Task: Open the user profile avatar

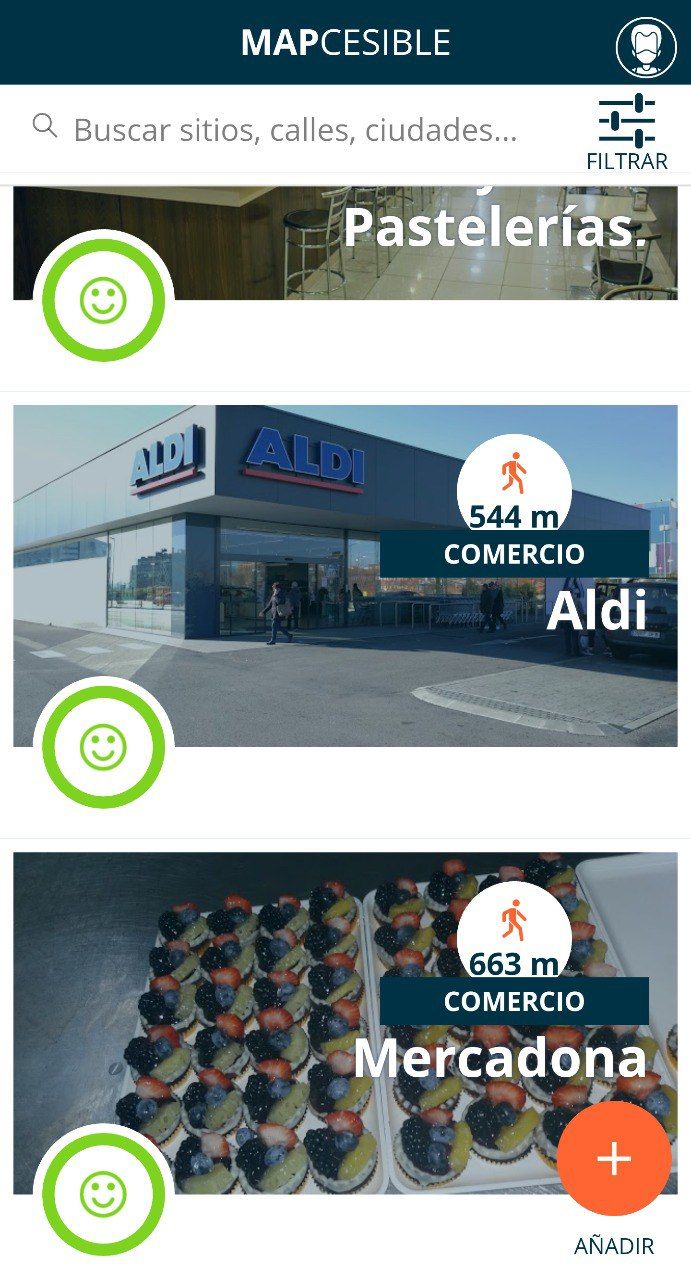Action: click(x=645, y=46)
